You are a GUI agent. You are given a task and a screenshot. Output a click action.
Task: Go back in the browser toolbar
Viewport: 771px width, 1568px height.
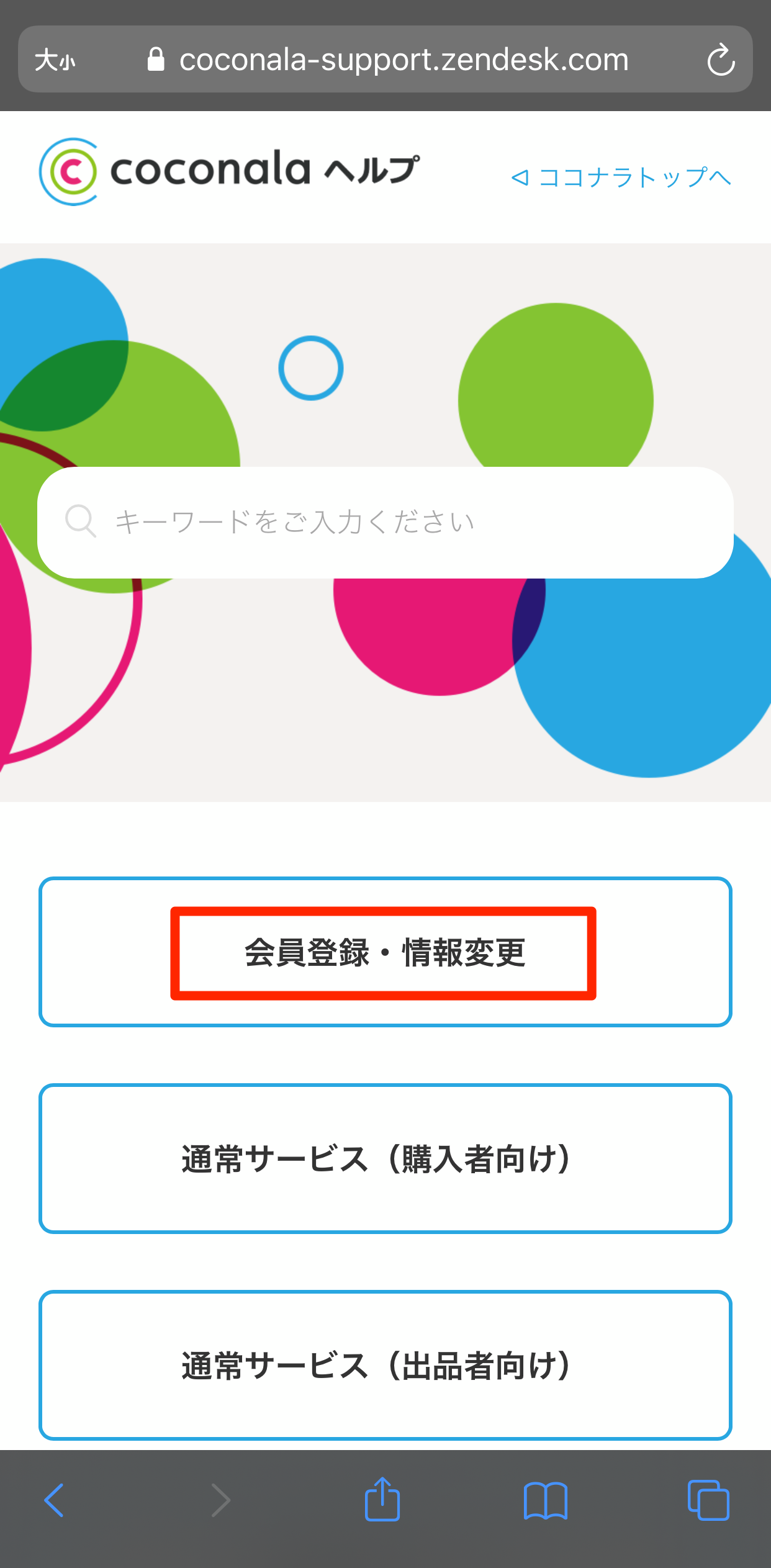click(x=55, y=1500)
